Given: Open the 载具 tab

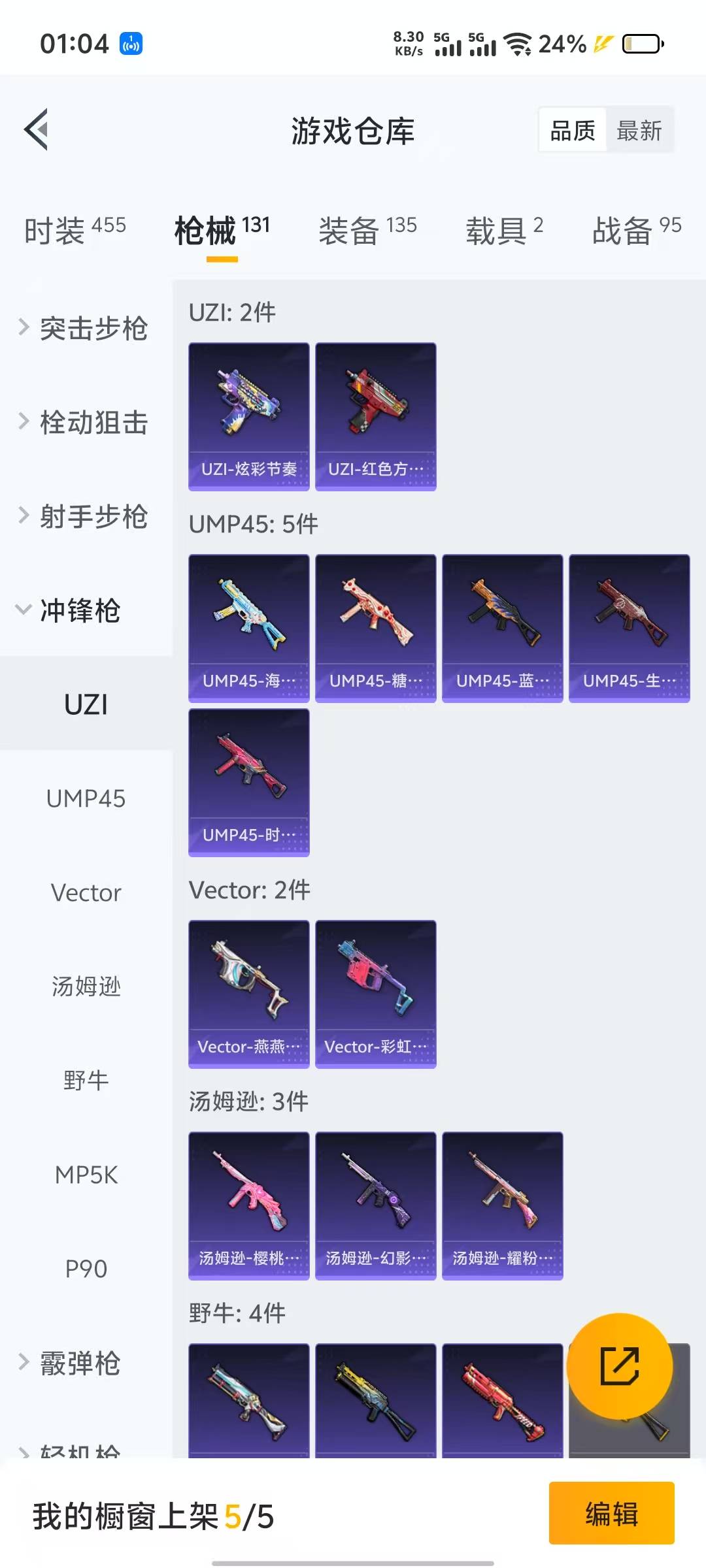Looking at the screenshot, I should point(503,230).
